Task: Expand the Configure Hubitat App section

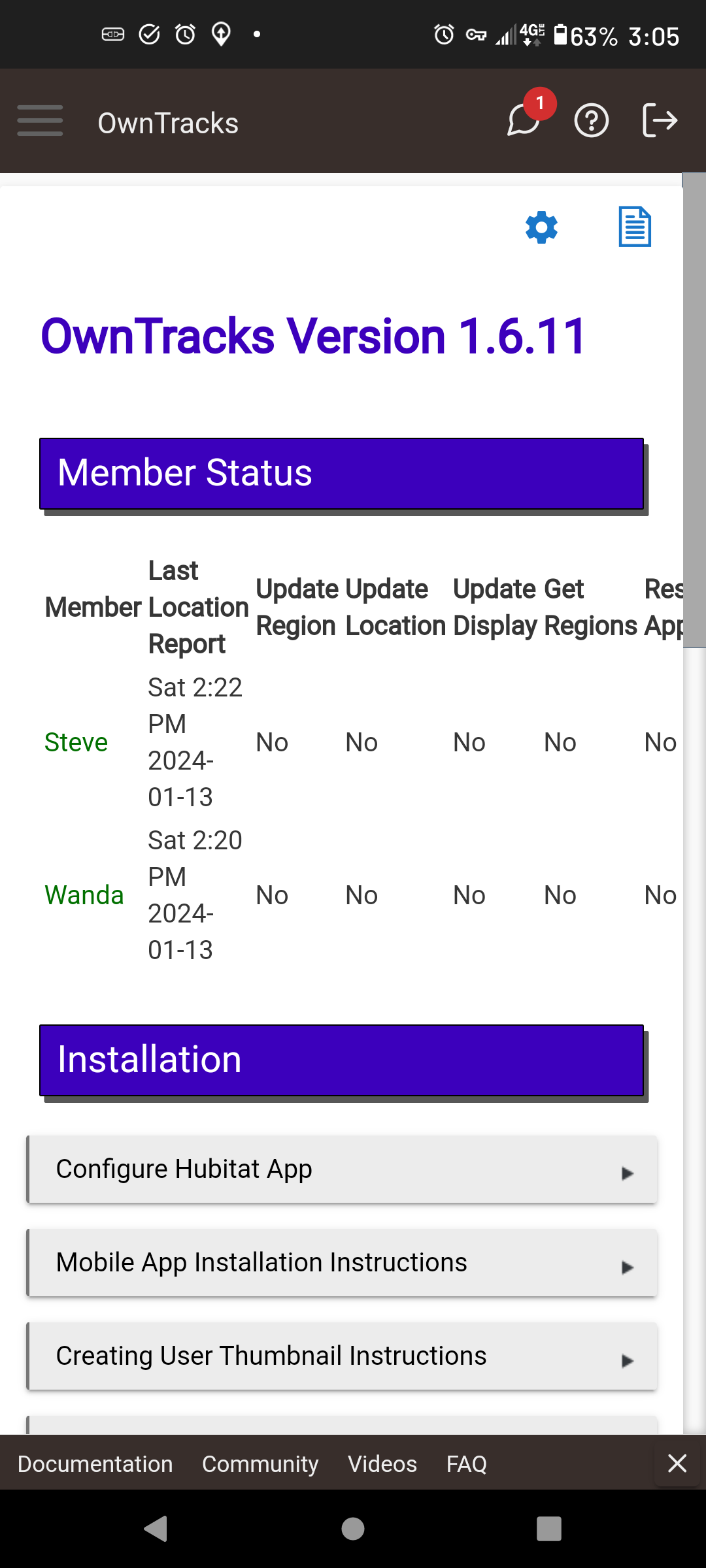Action: 343,1169
